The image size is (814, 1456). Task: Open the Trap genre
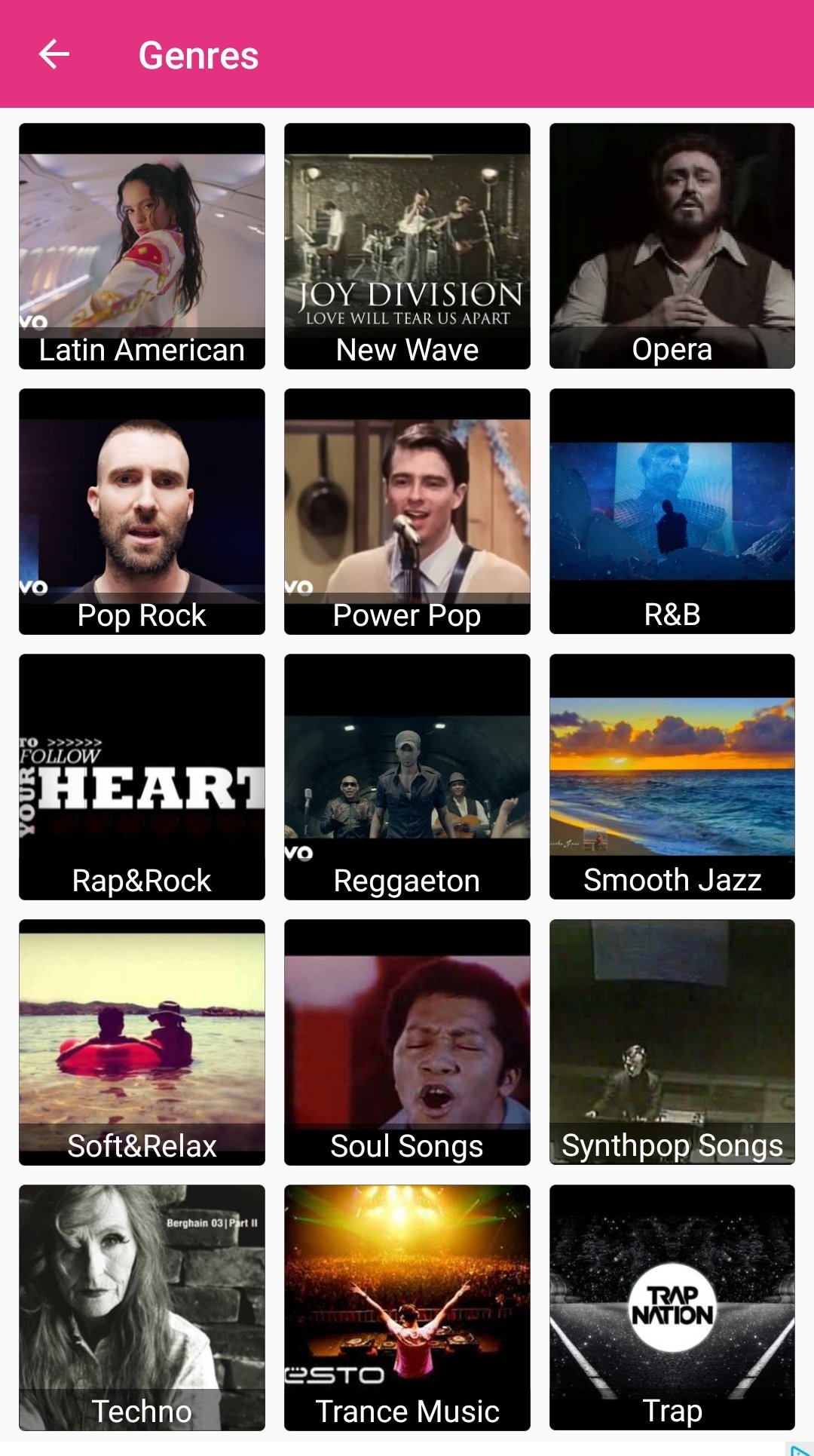coord(672,1307)
